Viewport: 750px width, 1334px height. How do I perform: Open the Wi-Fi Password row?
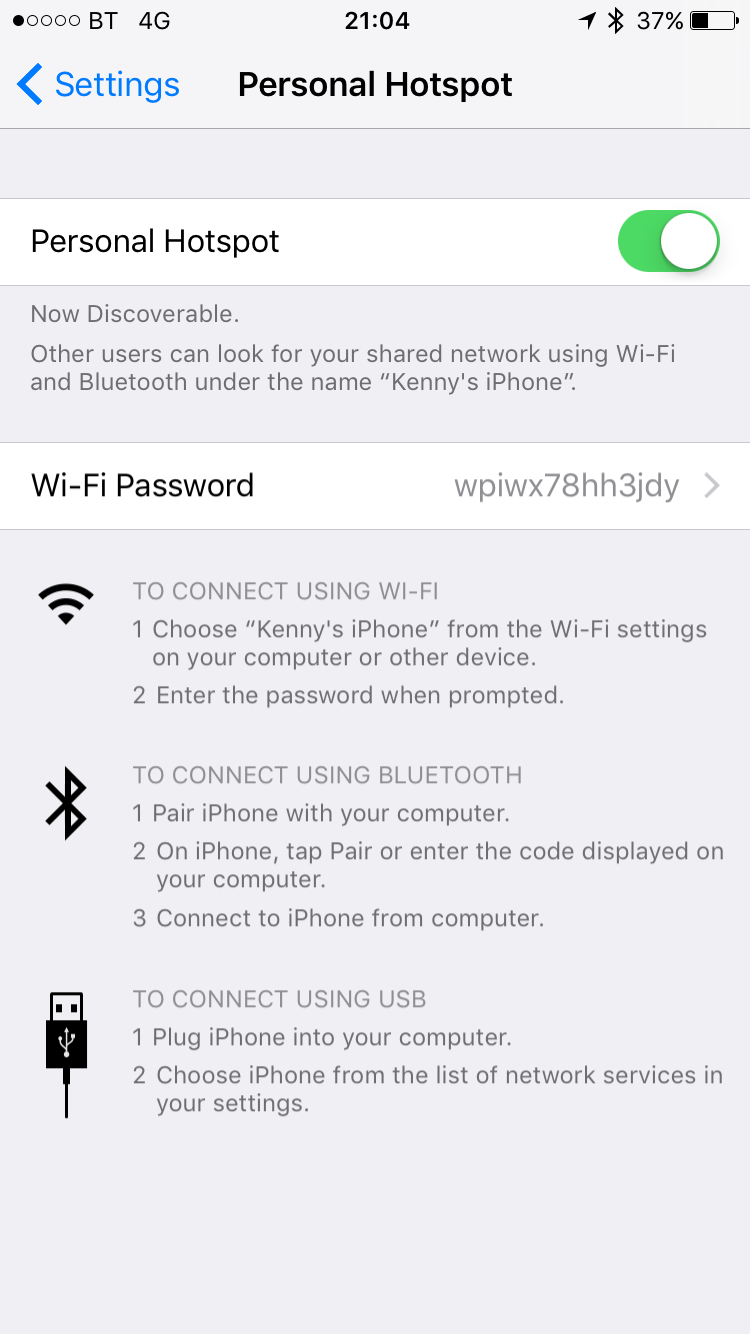click(375, 486)
